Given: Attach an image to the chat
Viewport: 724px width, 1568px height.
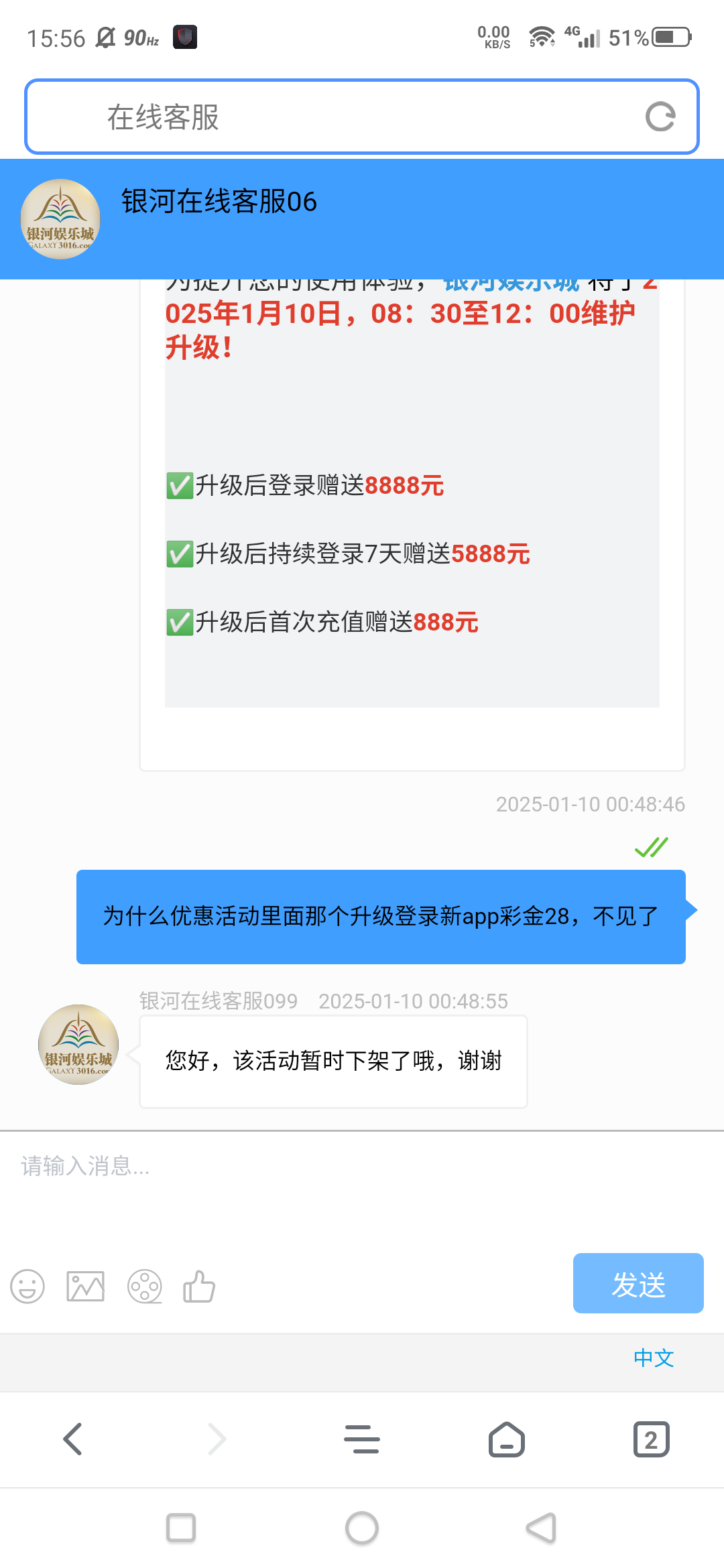Looking at the screenshot, I should coord(86,1286).
